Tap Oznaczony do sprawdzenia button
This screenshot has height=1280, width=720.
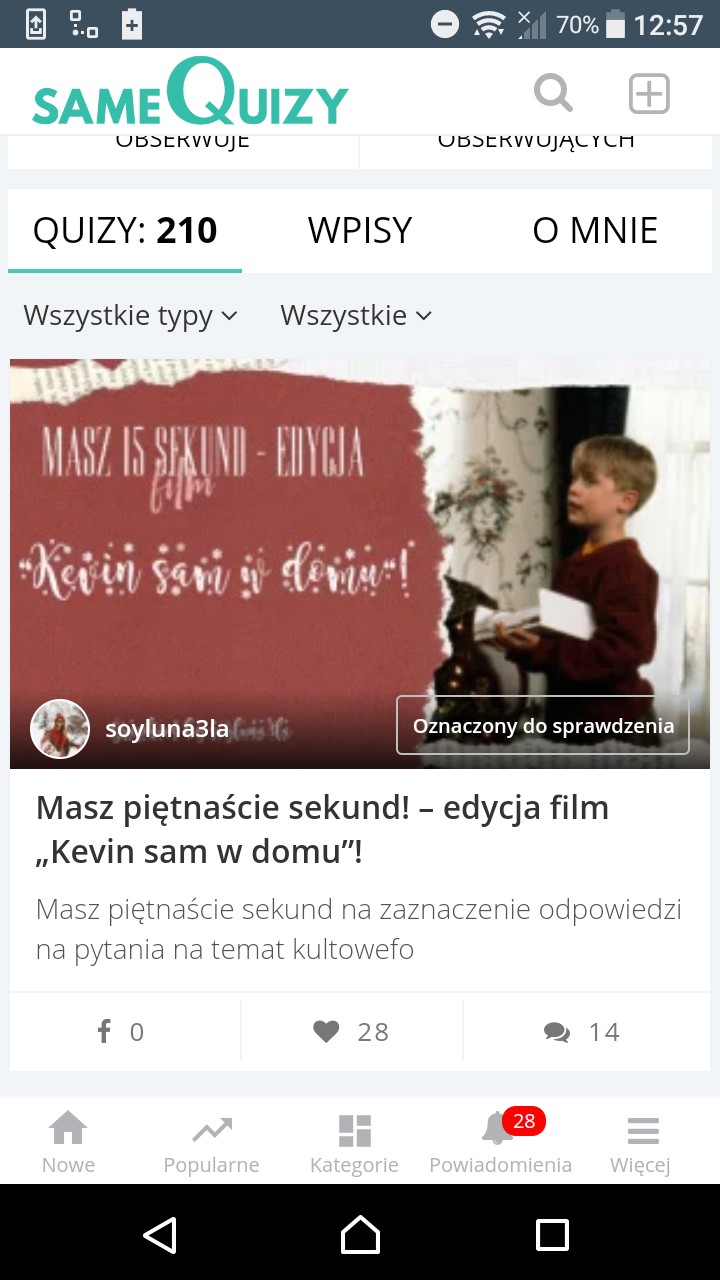tap(543, 725)
